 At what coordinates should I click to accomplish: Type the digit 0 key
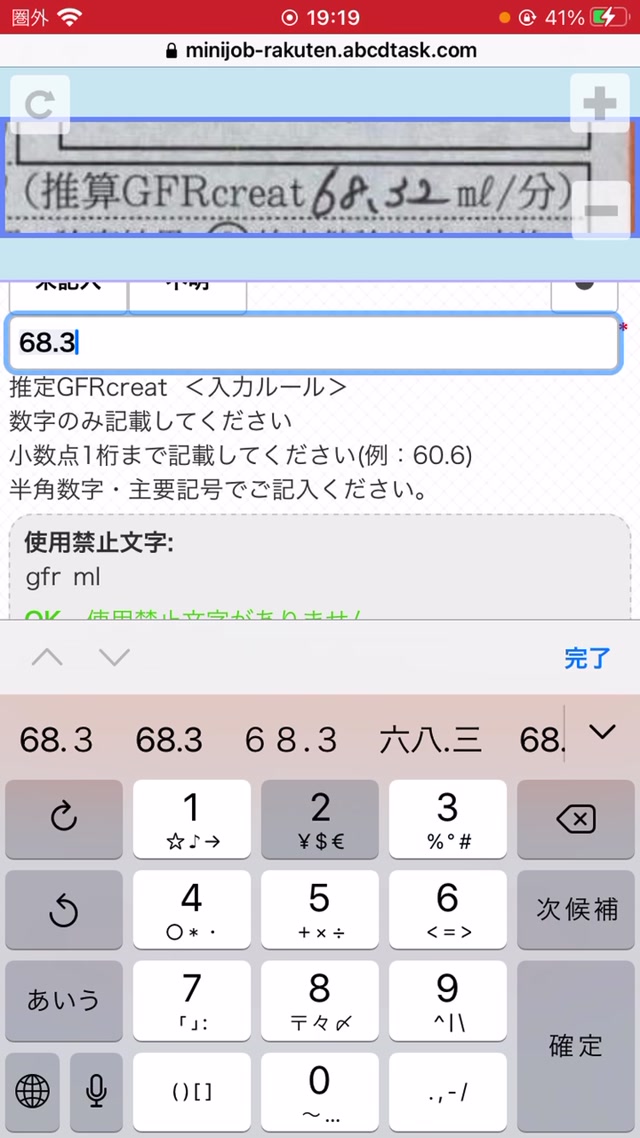tap(319, 1090)
